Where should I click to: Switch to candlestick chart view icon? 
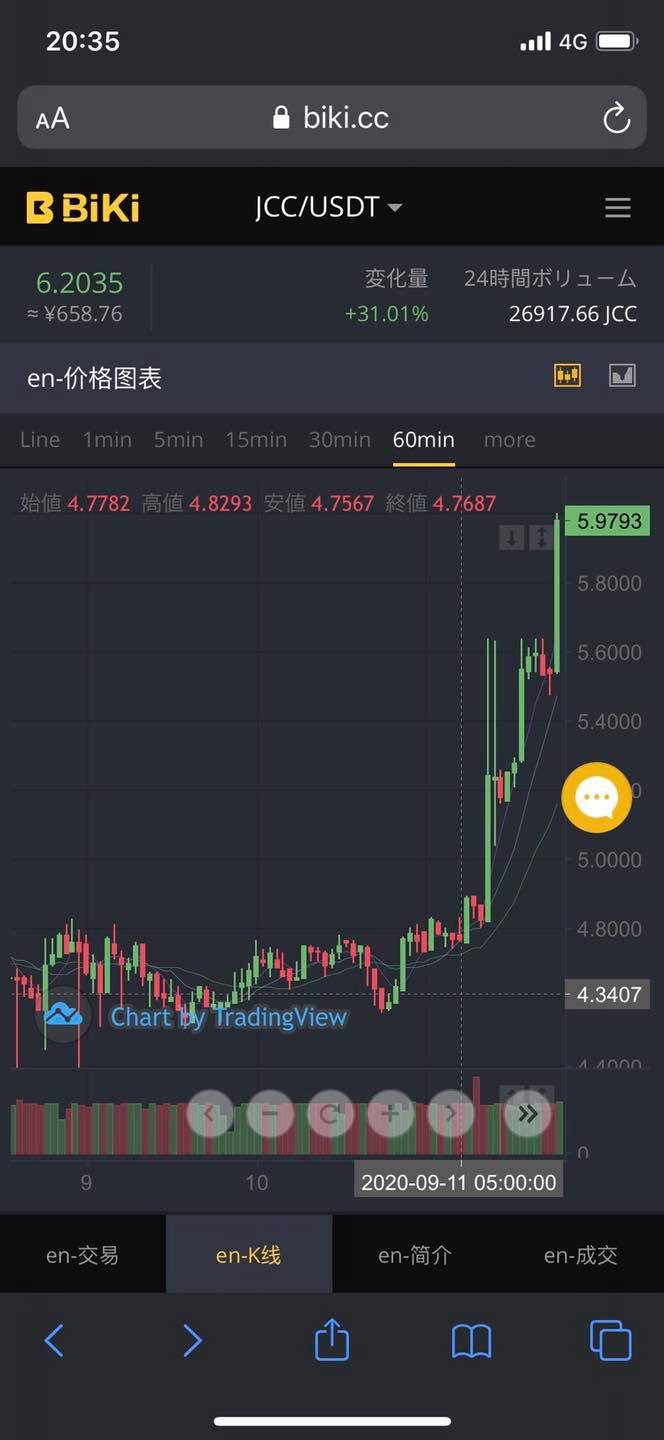[x=568, y=376]
